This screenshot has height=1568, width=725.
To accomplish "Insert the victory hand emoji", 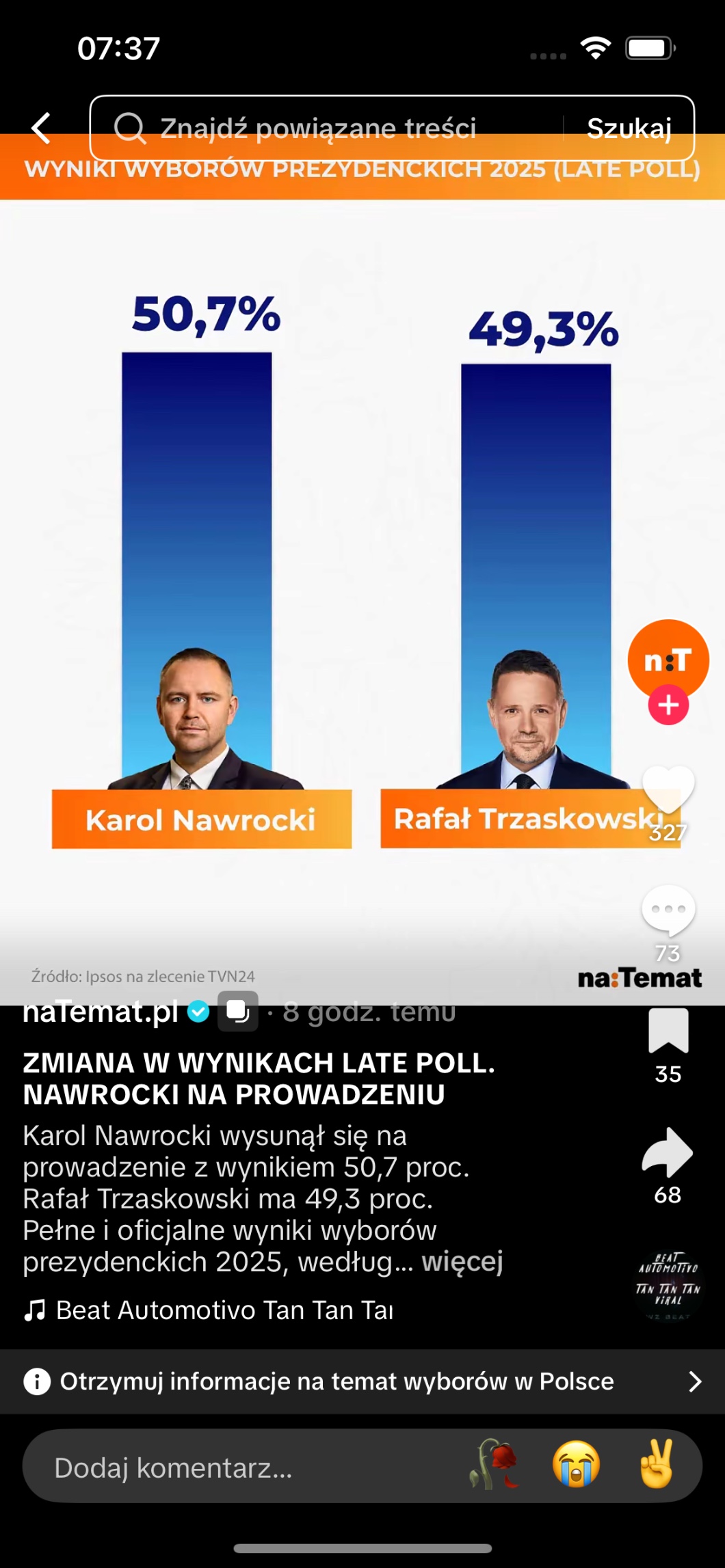I will (657, 1465).
